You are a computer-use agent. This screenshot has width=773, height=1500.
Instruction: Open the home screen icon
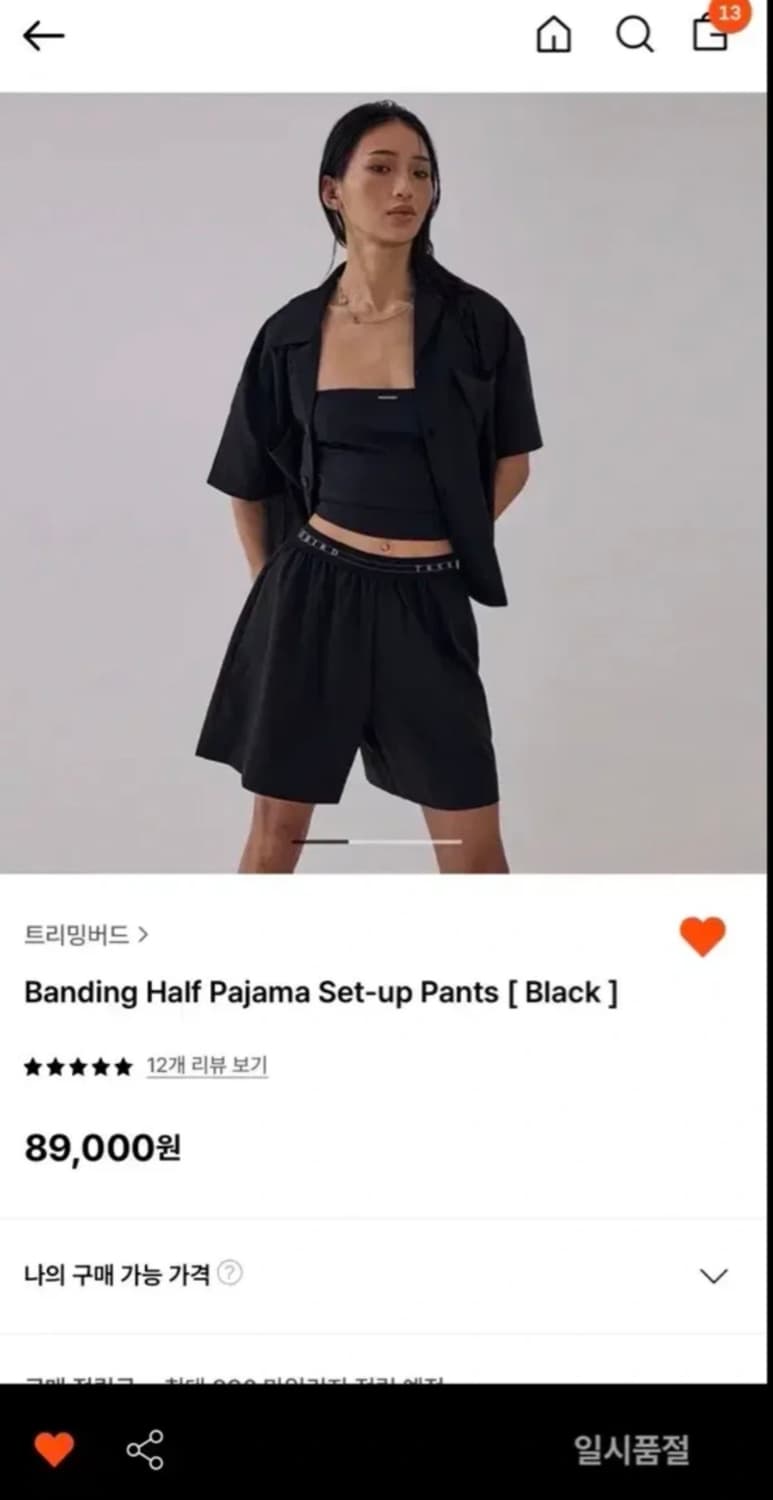click(553, 35)
